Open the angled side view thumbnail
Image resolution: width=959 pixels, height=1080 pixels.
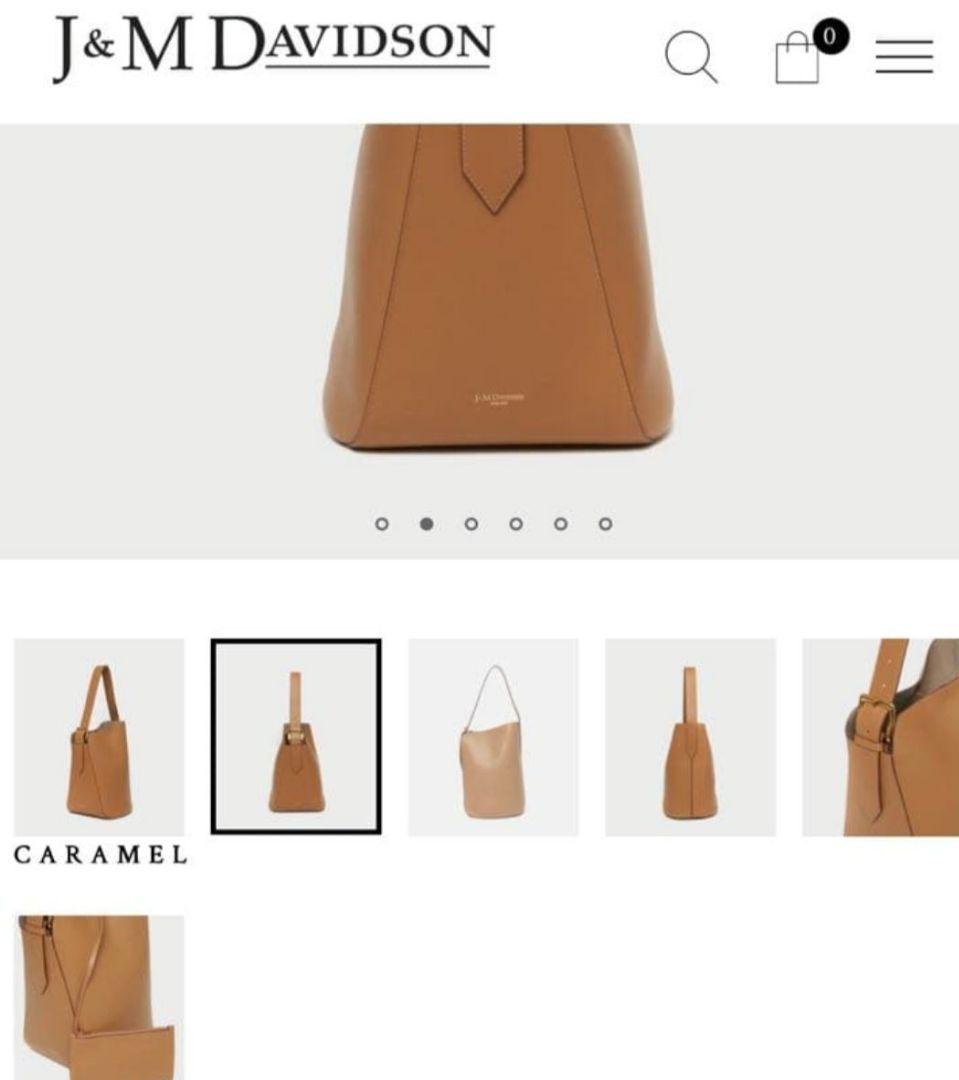click(x=99, y=735)
